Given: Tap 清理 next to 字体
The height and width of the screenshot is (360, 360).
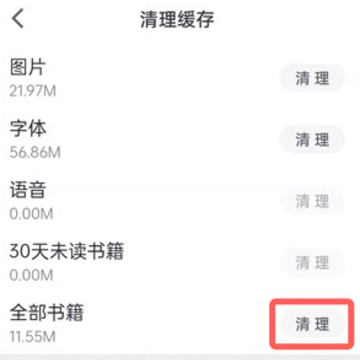Looking at the screenshot, I should click(312, 140).
